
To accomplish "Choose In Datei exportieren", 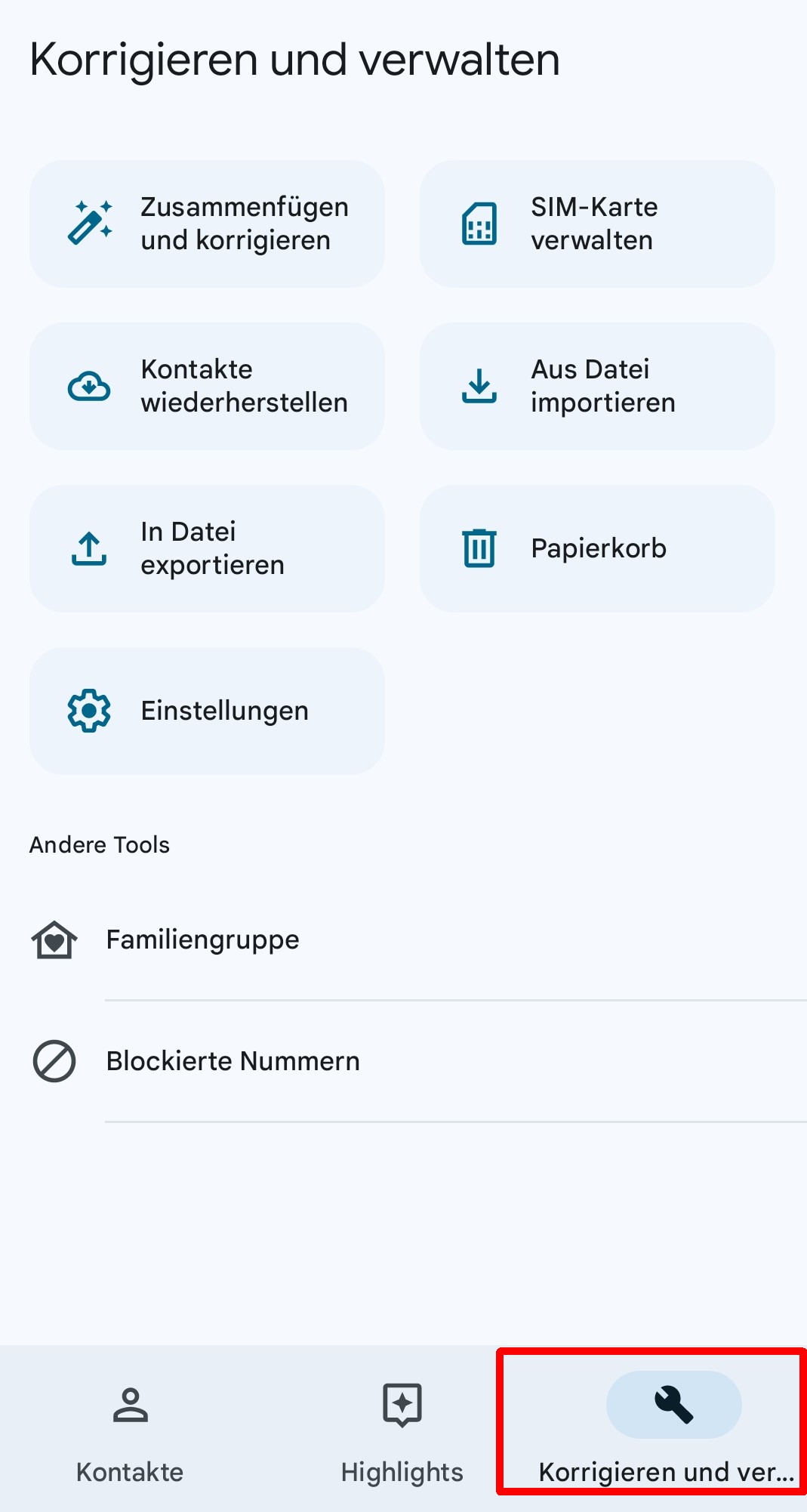I will tap(207, 548).
